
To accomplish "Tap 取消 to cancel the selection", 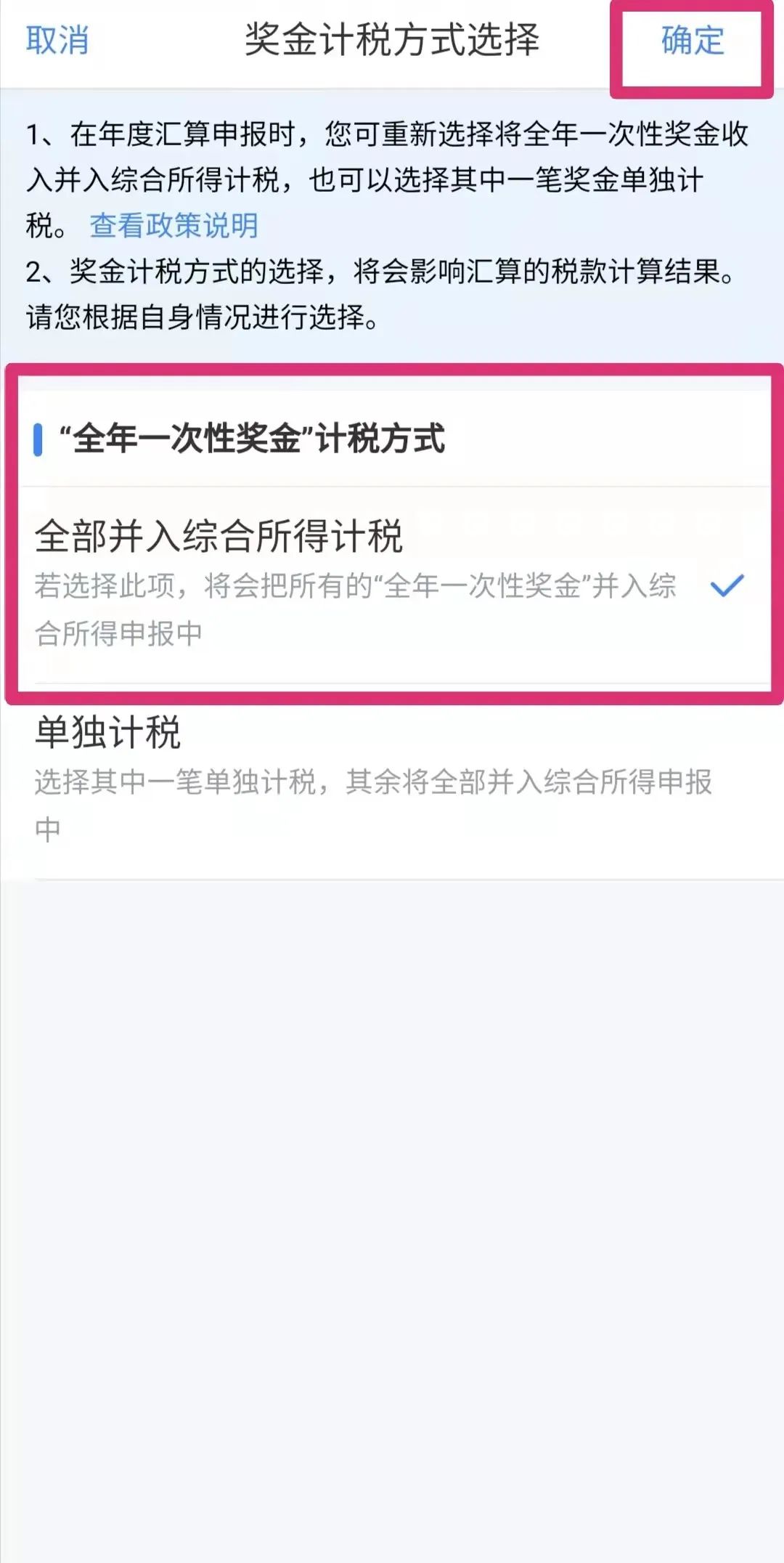I will [57, 41].
